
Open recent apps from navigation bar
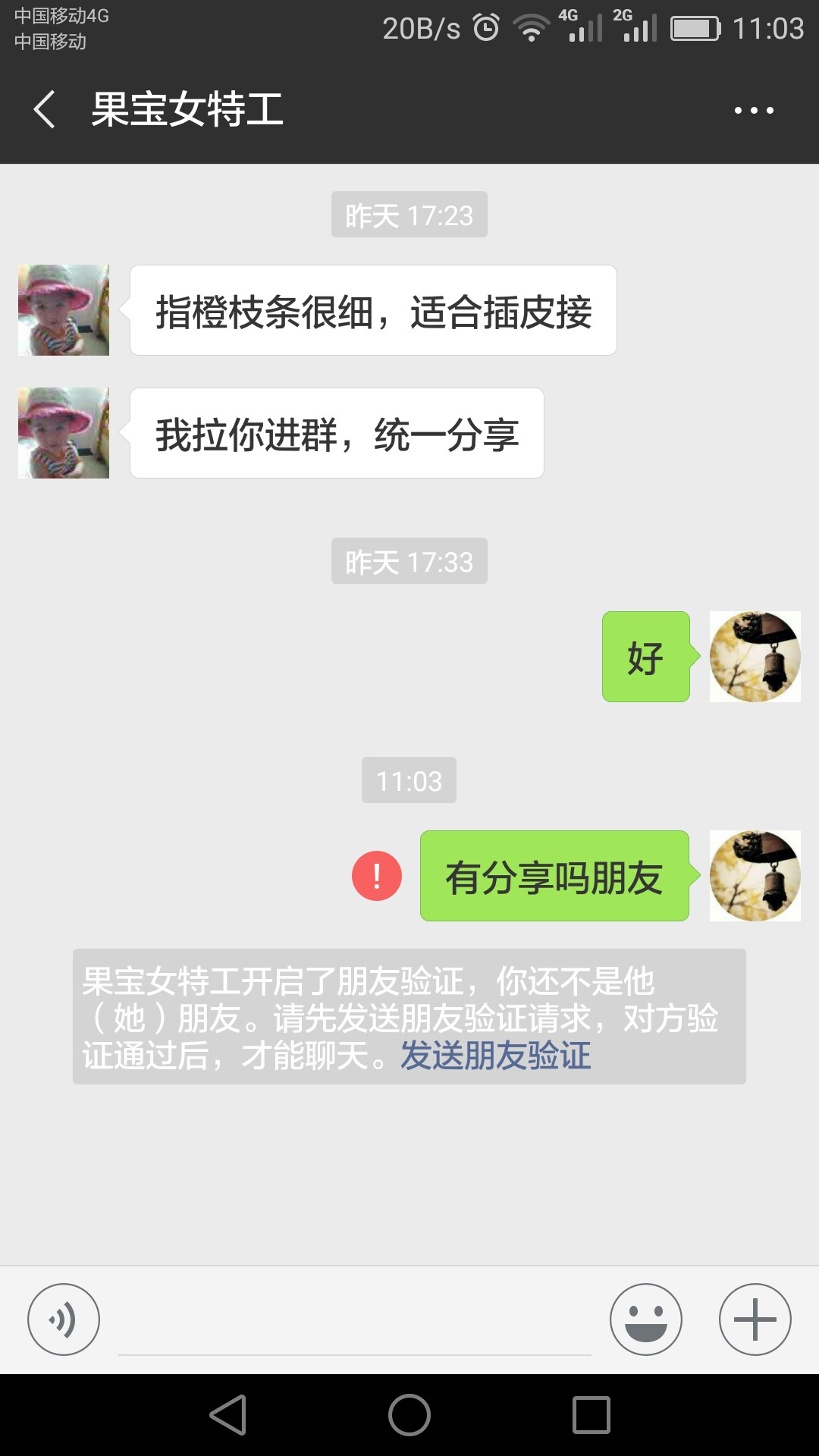pyautogui.click(x=591, y=1415)
